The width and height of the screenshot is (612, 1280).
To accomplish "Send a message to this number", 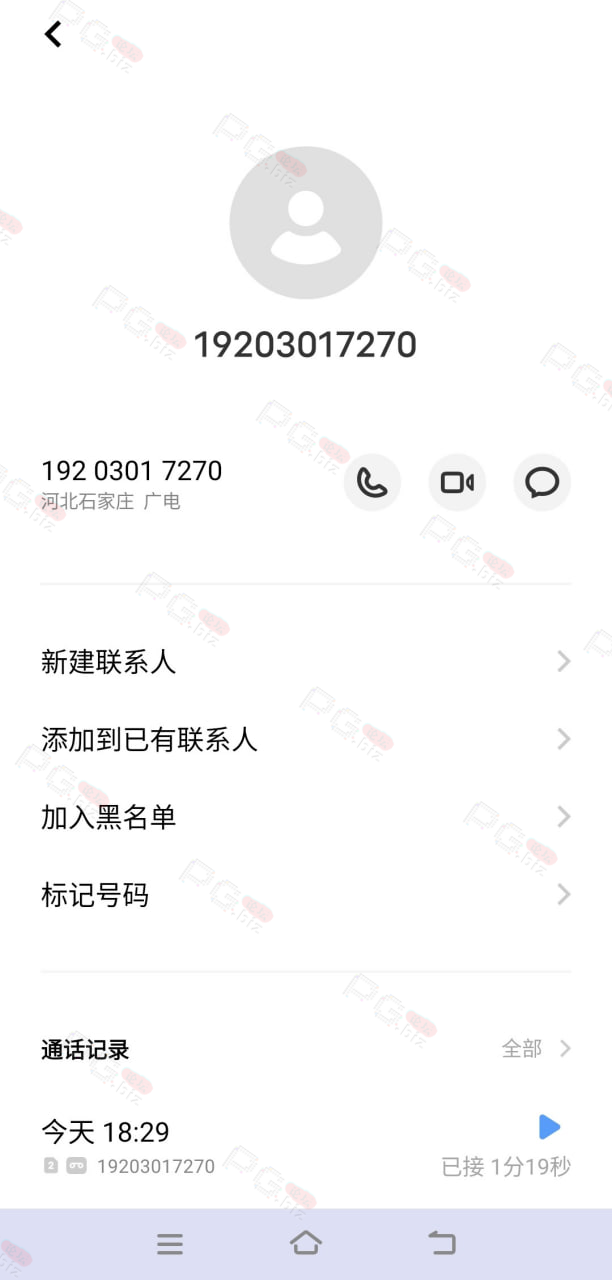I will (x=542, y=483).
